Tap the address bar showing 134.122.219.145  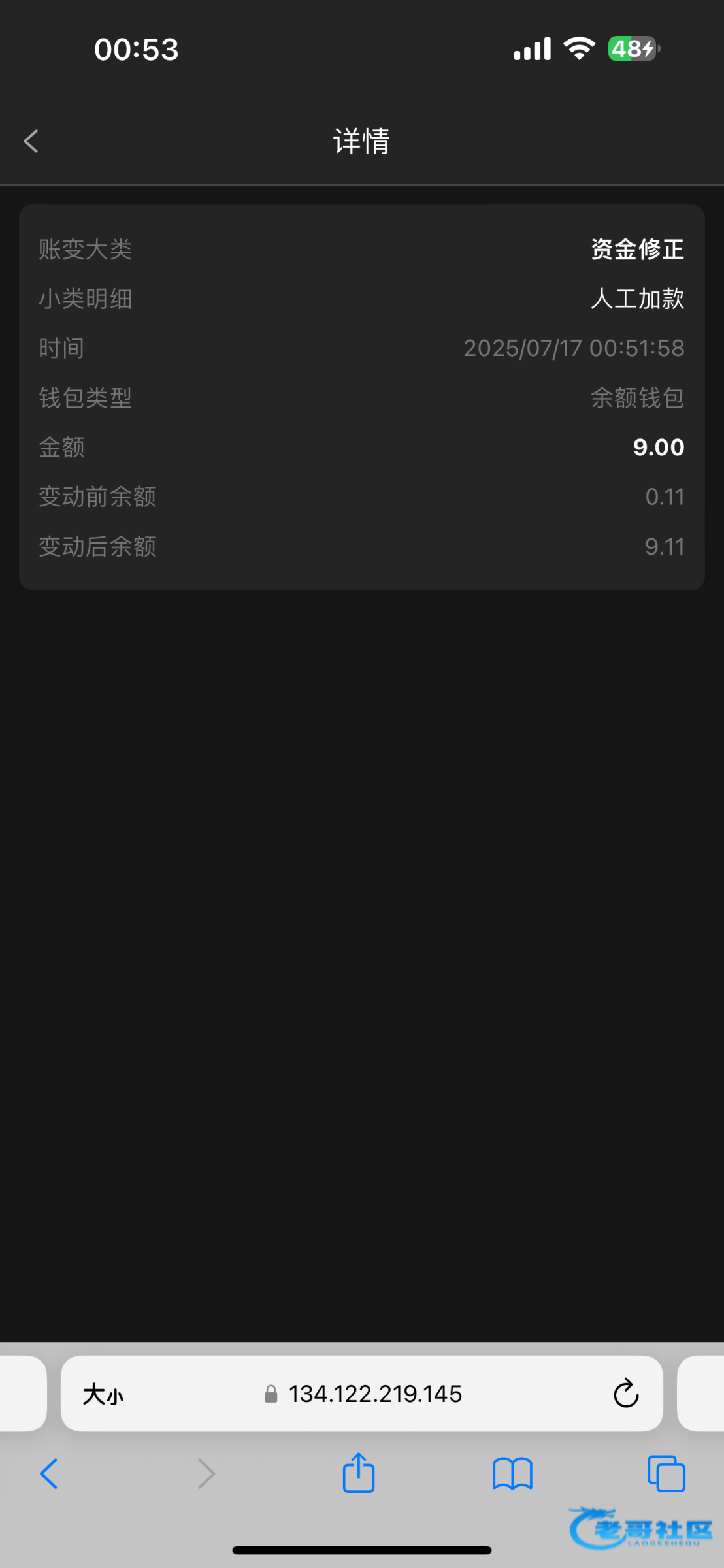[375, 1394]
